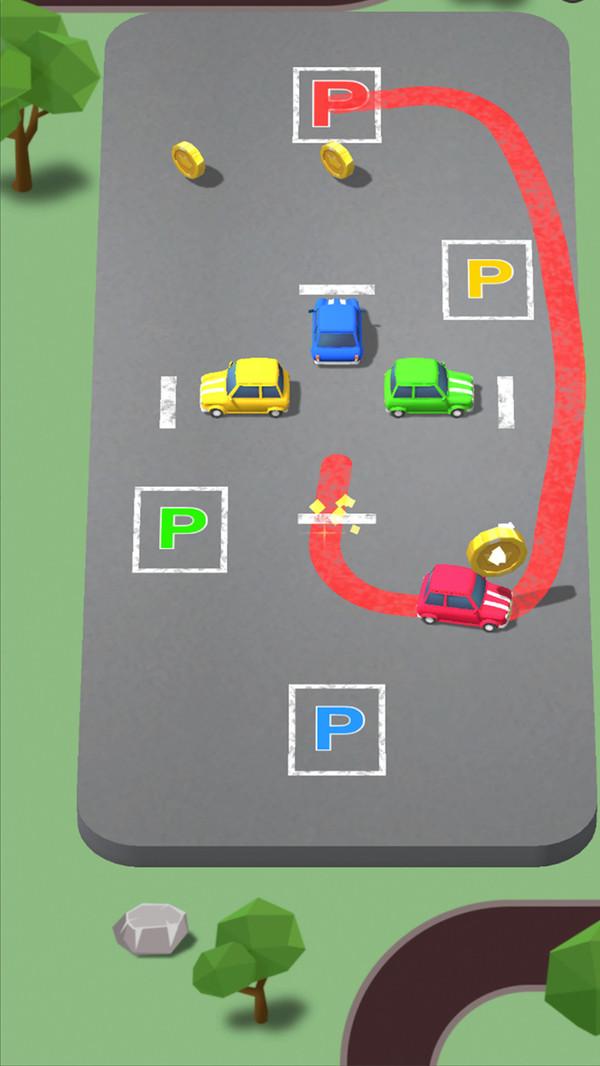This screenshot has width=600, height=1066.
Task: Select the yellow car
Action: tap(246, 387)
